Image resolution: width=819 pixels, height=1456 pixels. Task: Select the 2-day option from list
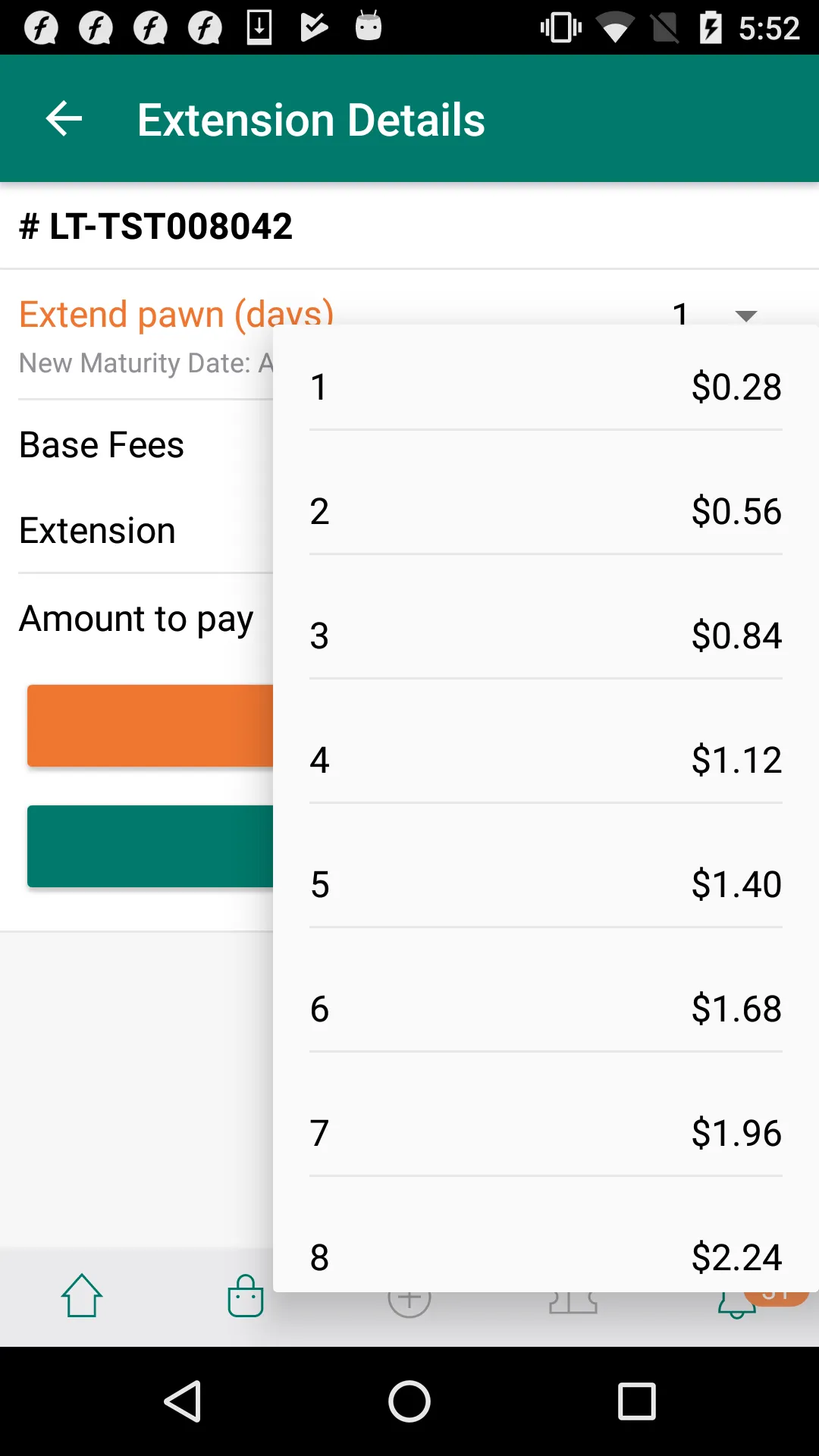(x=544, y=510)
